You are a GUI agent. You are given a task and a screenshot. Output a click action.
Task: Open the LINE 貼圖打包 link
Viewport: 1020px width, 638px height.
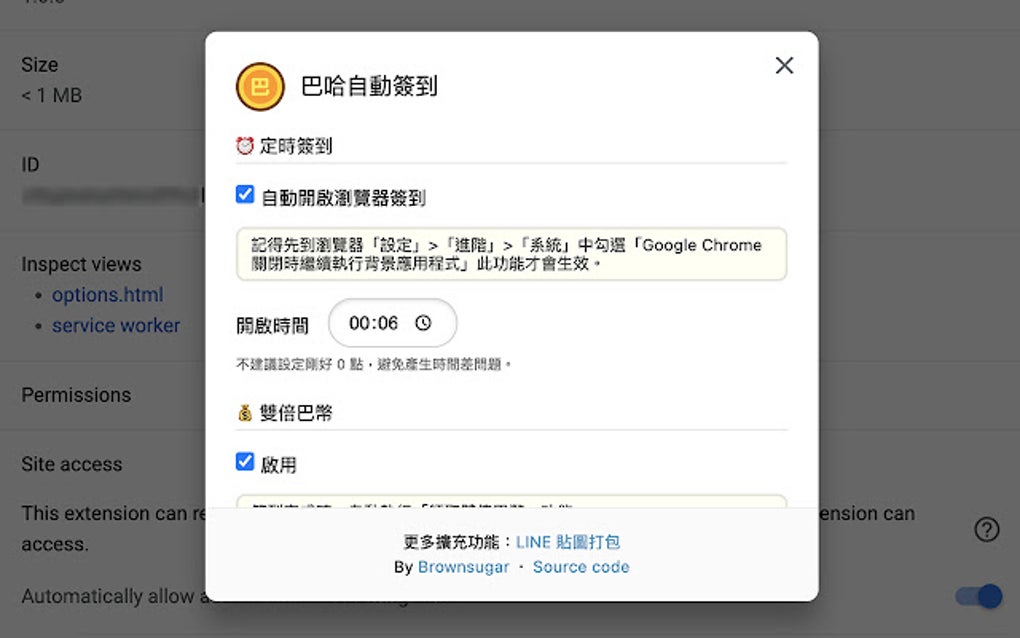coord(567,542)
